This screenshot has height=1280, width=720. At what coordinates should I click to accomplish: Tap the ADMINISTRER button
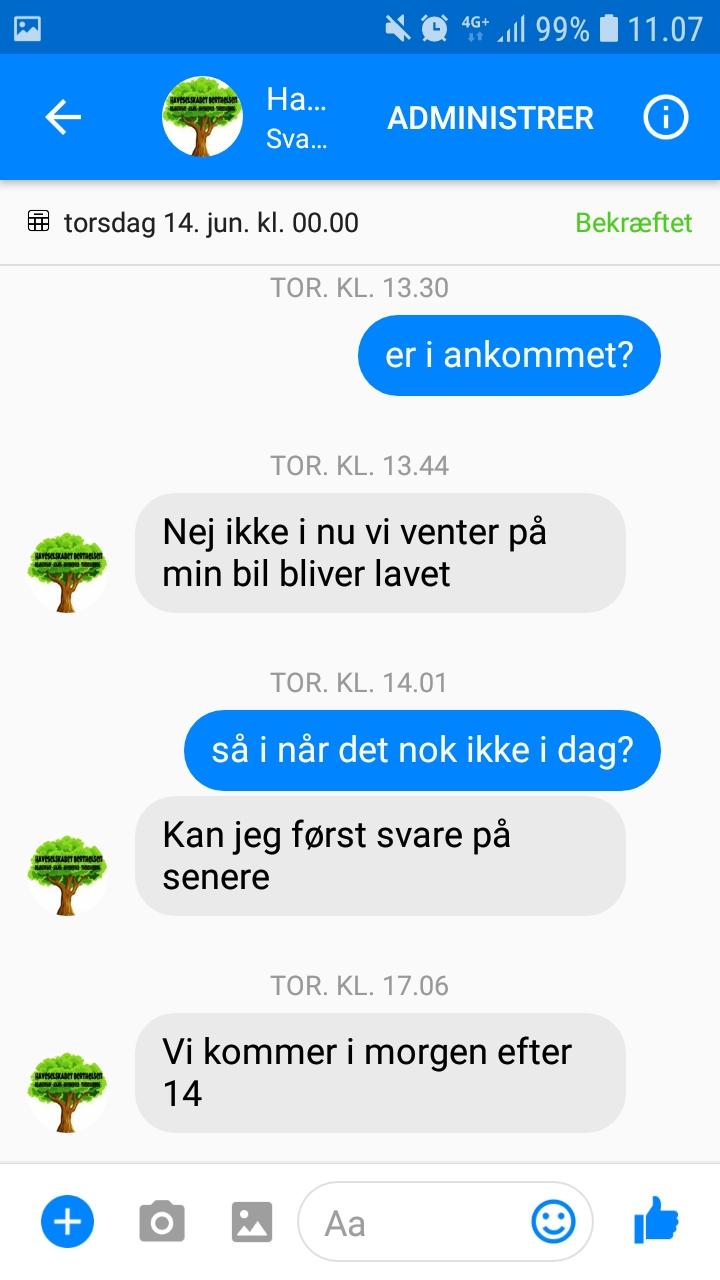click(x=490, y=118)
